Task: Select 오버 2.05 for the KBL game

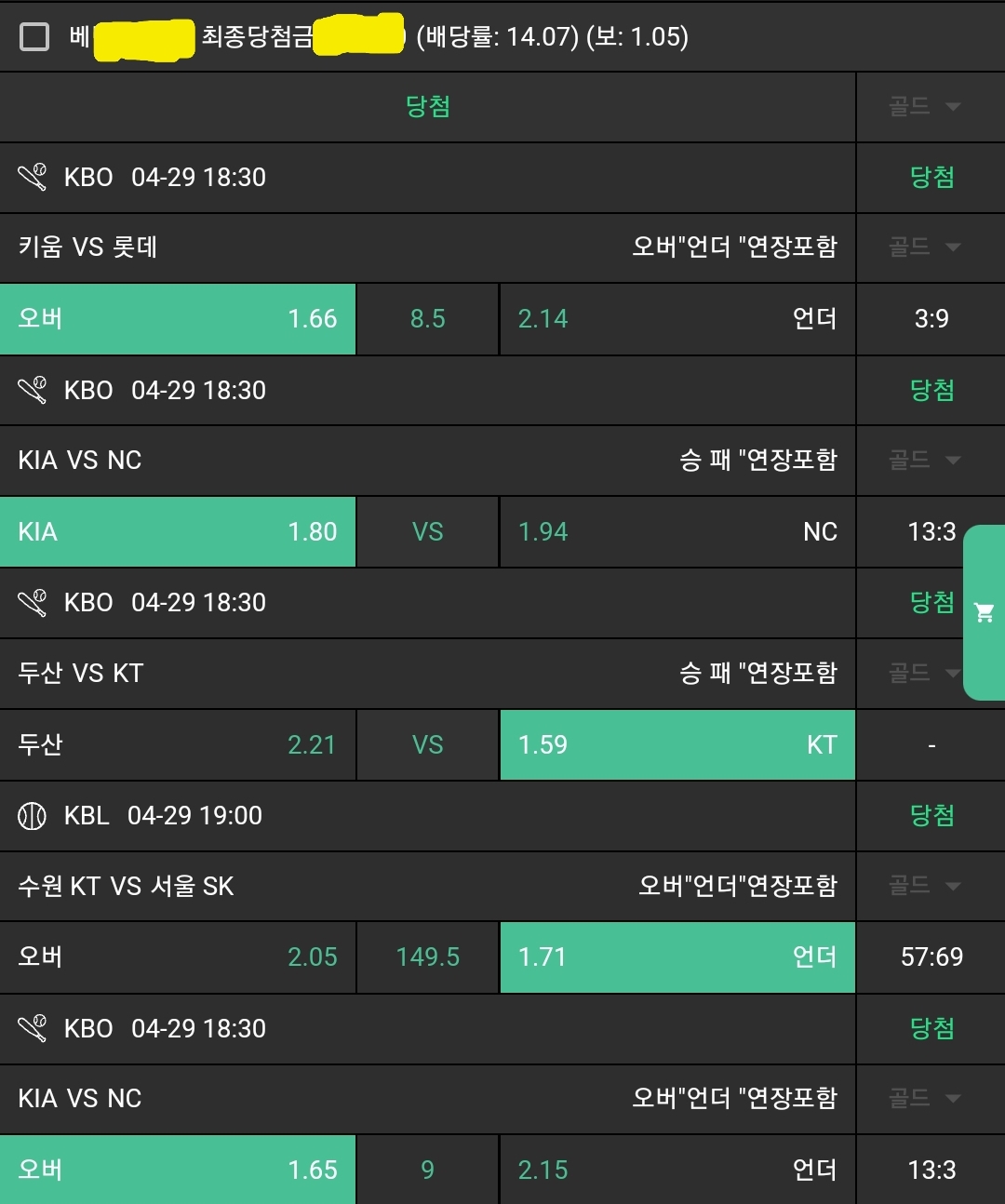Action: pos(178,957)
